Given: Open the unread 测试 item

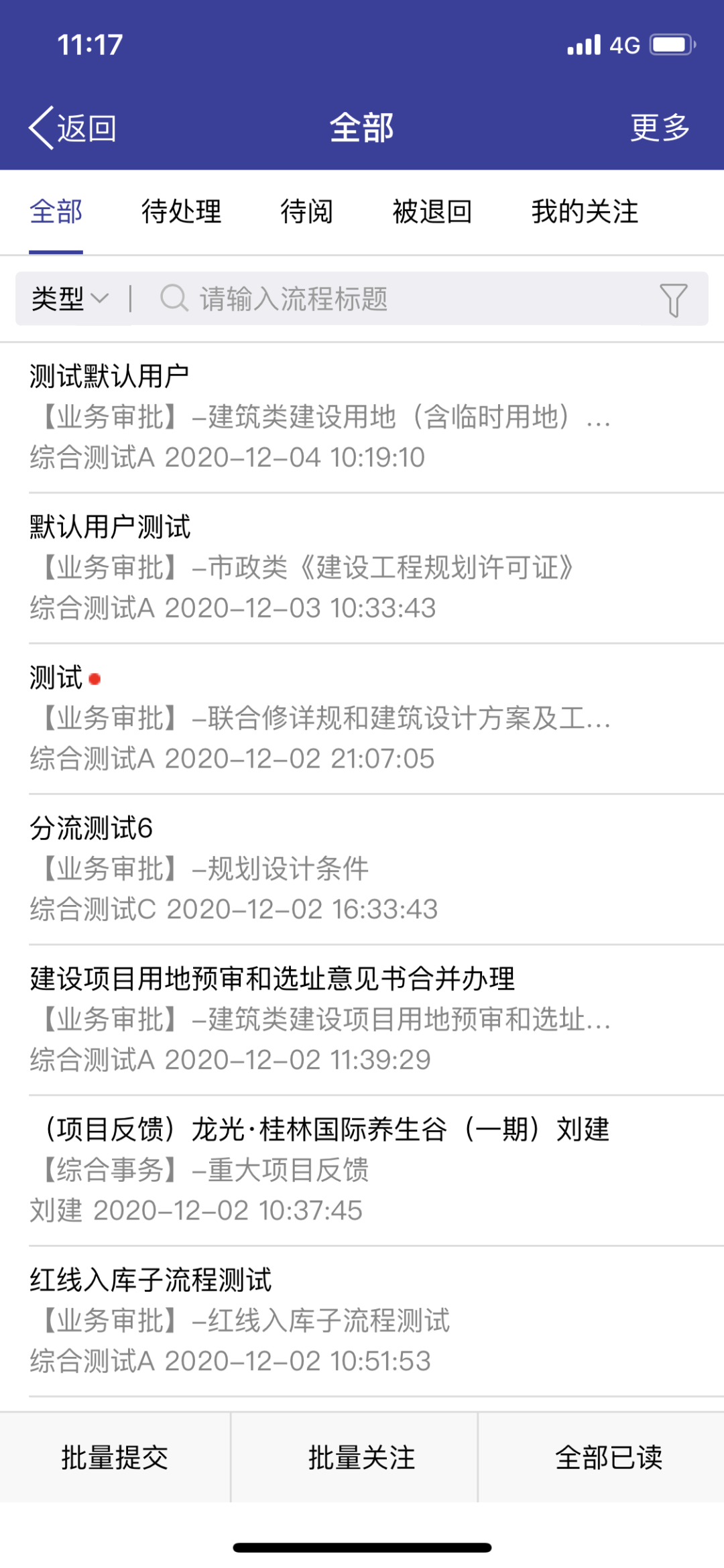Looking at the screenshot, I should [x=362, y=719].
